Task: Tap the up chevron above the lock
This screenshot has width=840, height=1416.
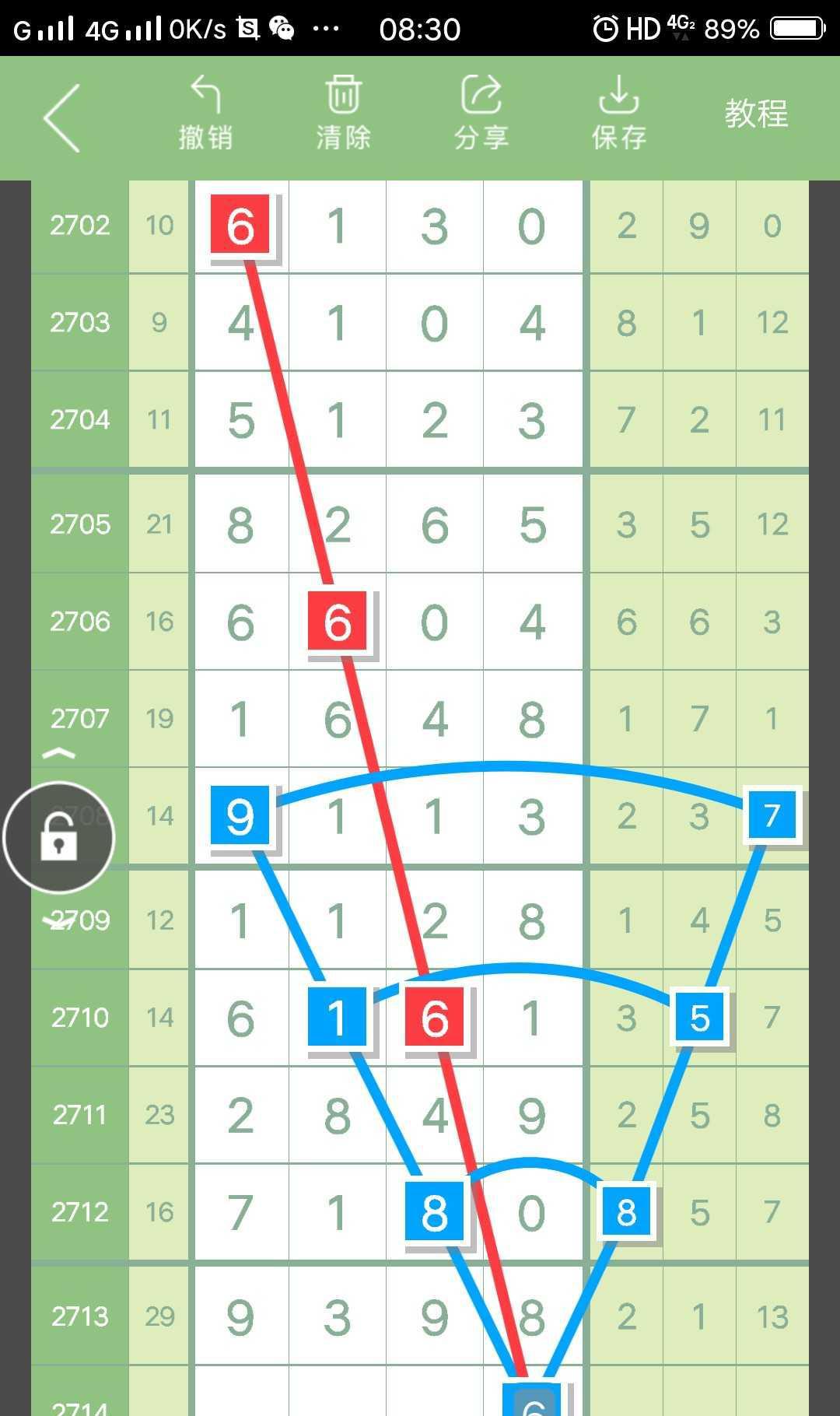Action: point(59,753)
